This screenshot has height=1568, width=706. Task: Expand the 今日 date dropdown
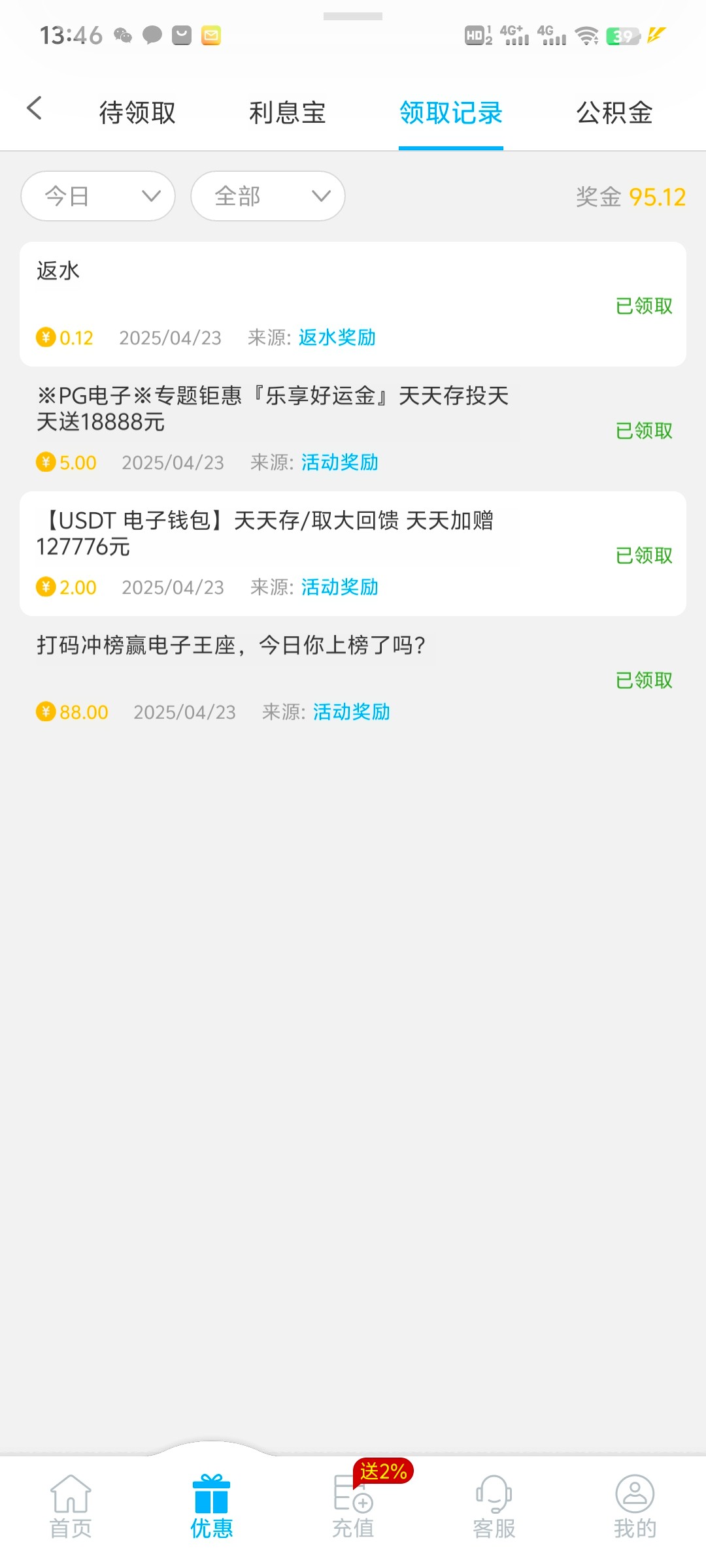pyautogui.click(x=98, y=196)
